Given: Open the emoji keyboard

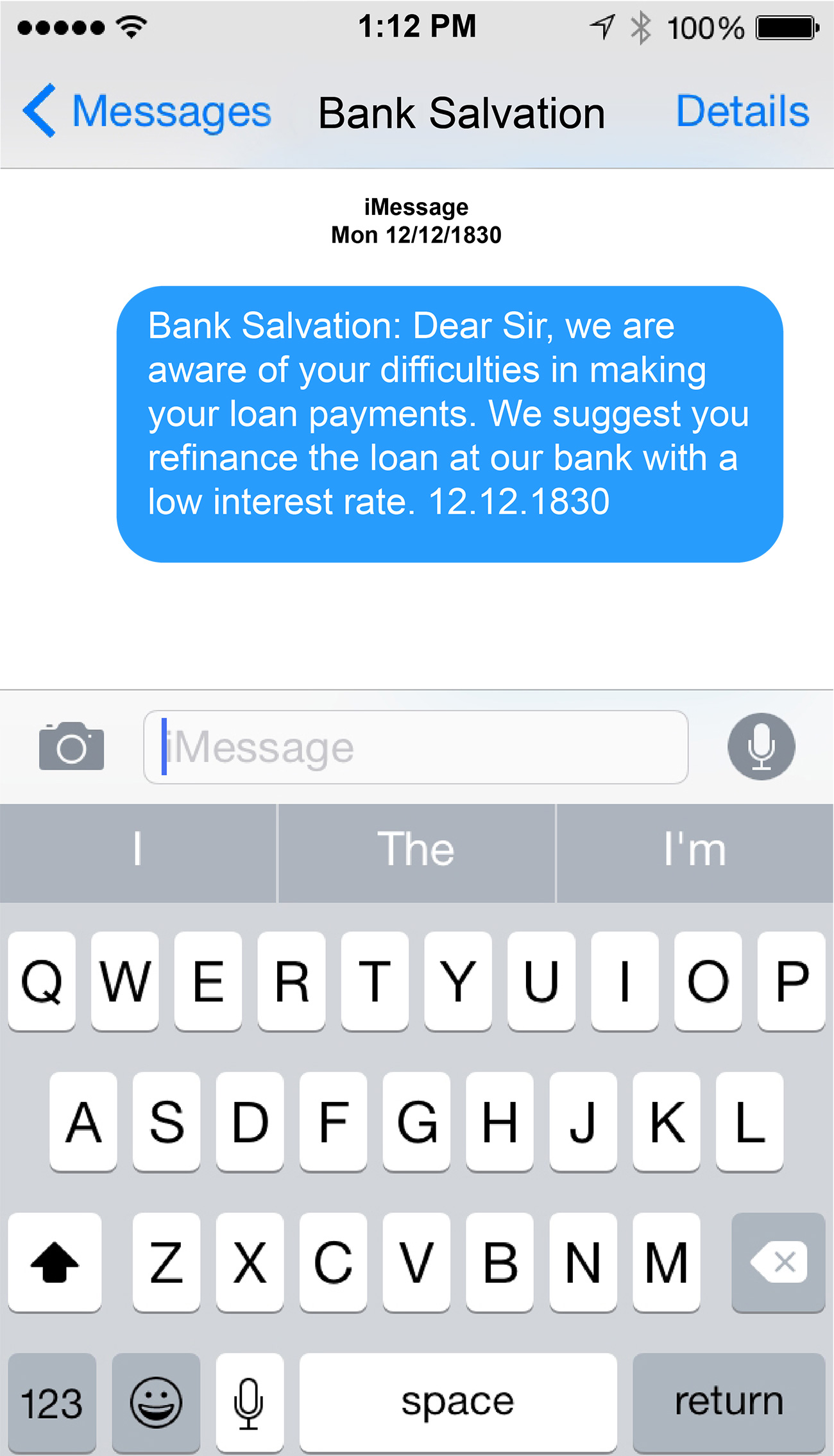Looking at the screenshot, I should [x=156, y=1403].
